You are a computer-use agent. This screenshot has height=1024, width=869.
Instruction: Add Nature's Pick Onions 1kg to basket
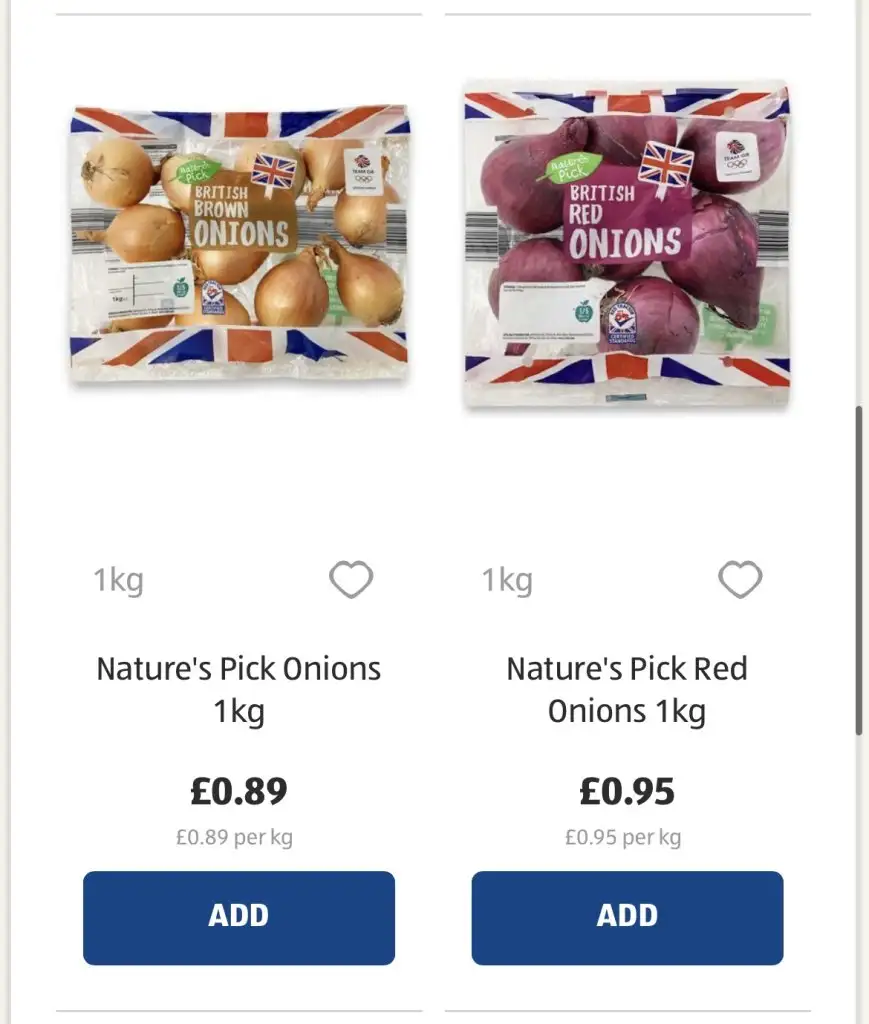(x=238, y=917)
